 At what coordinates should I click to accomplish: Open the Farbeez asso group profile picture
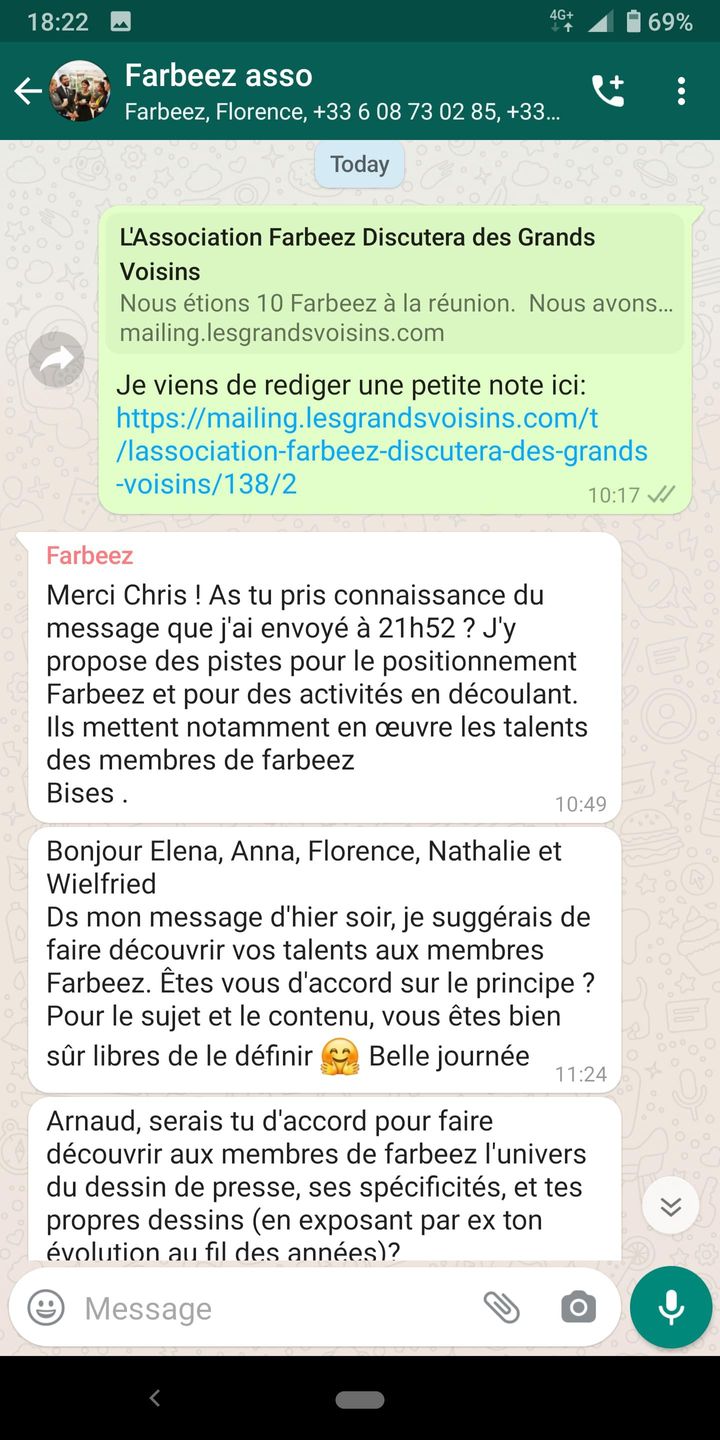coord(80,90)
